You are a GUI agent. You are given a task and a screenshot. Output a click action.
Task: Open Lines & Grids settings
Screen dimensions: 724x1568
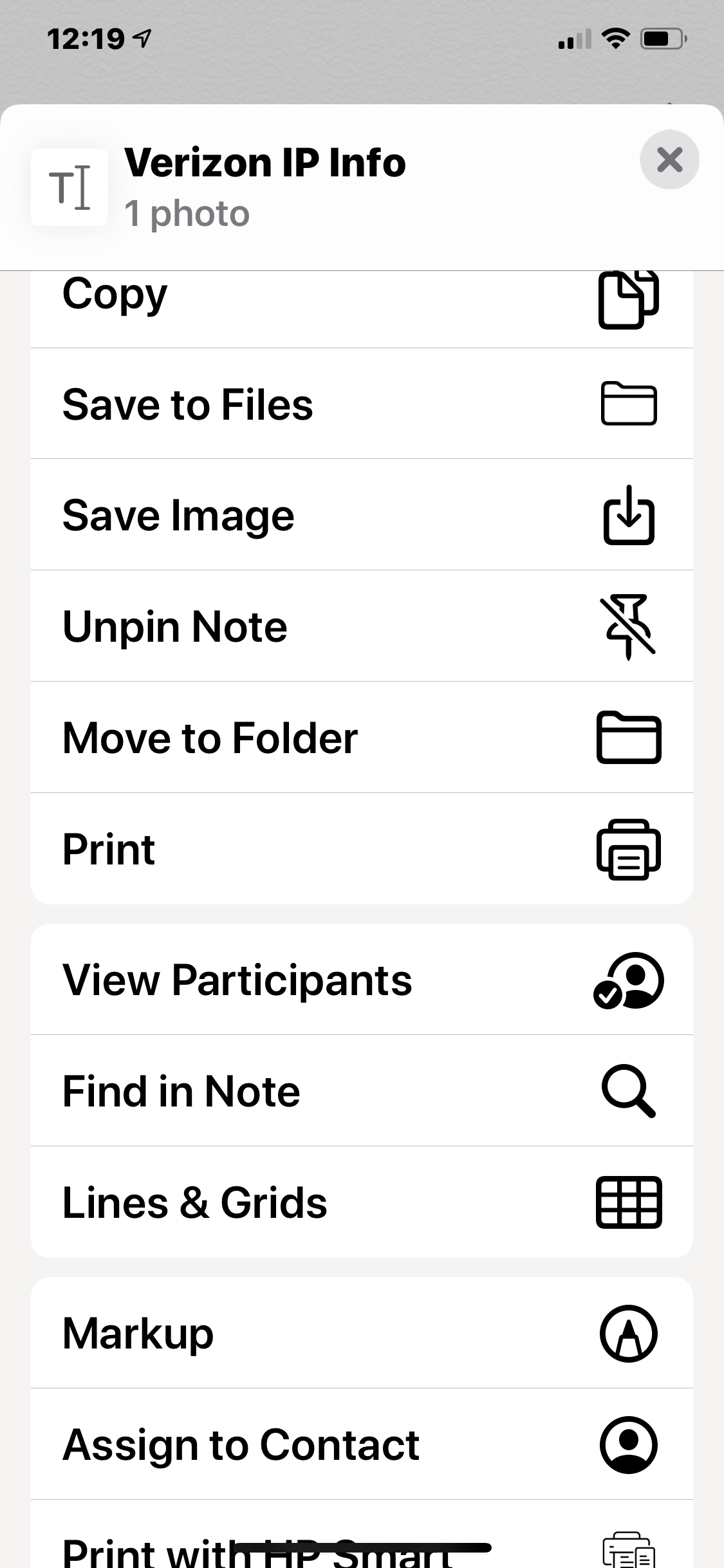[362, 1202]
